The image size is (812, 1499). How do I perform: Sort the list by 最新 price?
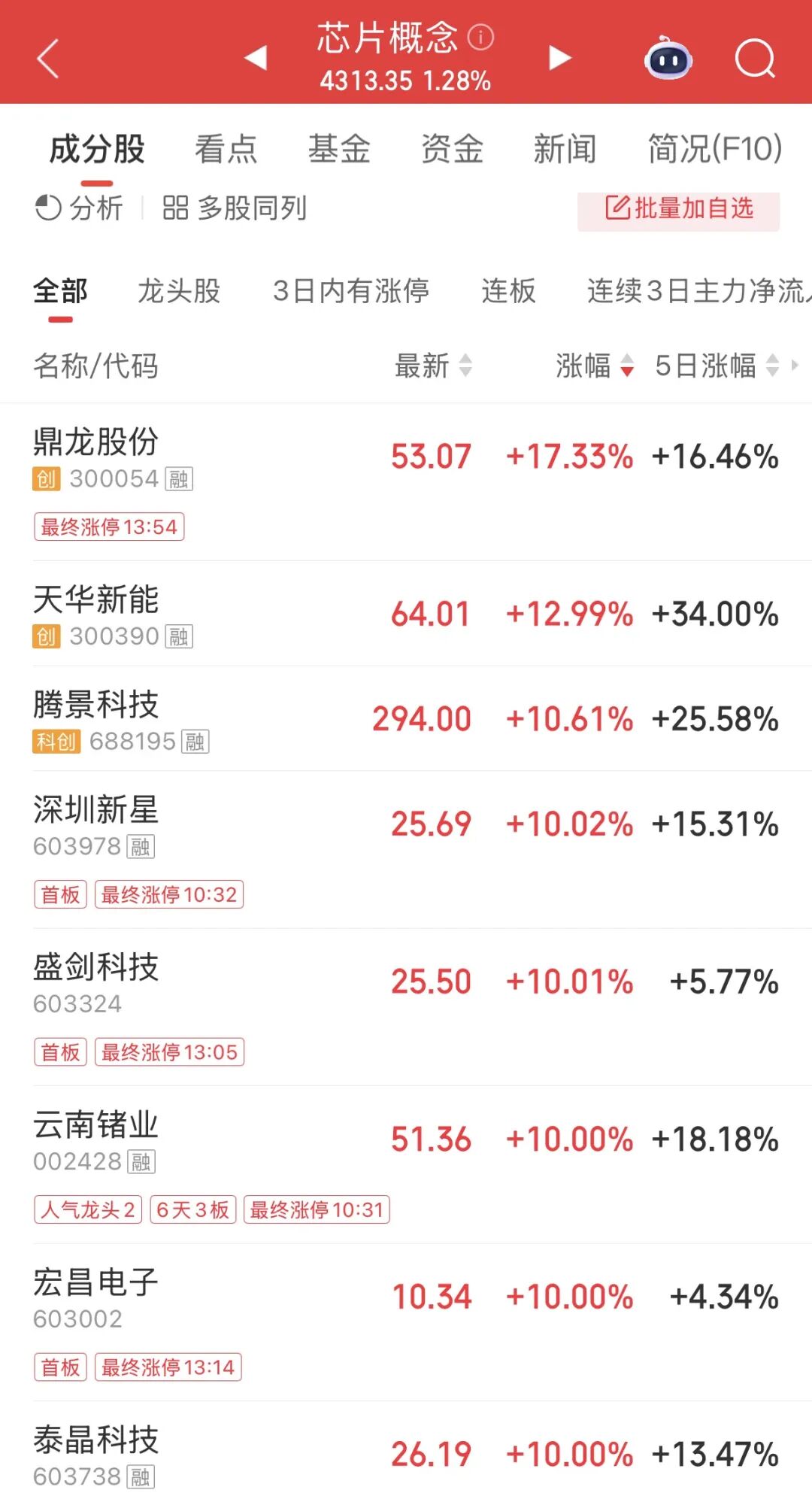coord(433,366)
